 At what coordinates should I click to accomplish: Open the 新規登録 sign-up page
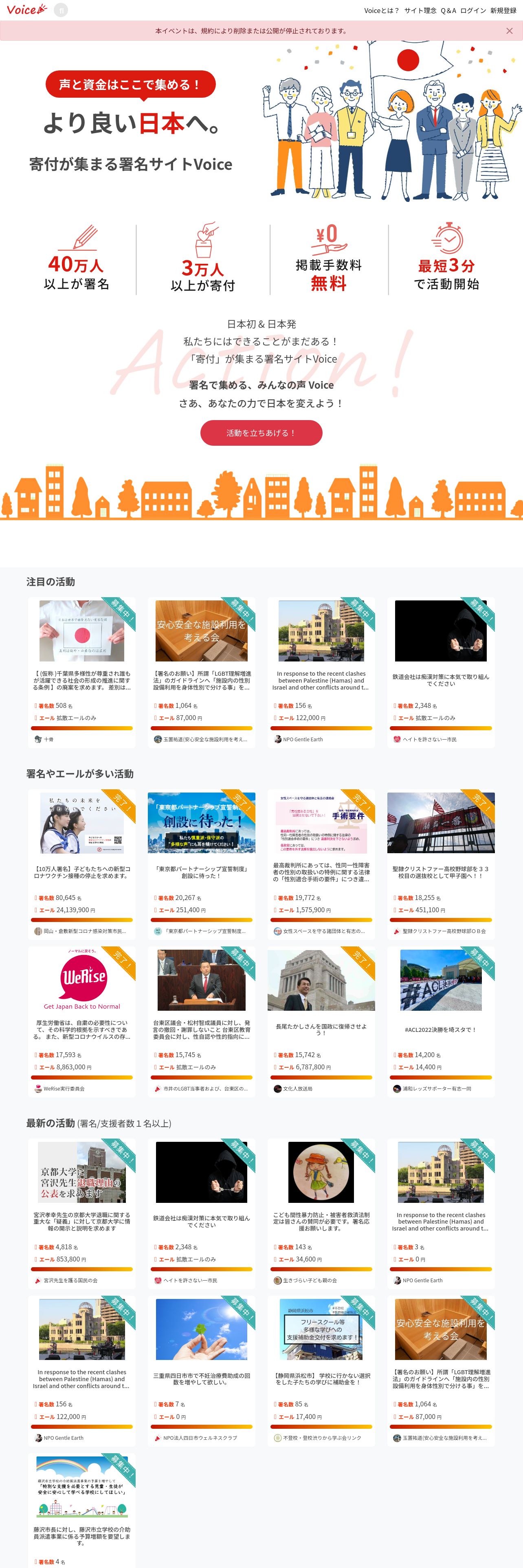tap(503, 10)
